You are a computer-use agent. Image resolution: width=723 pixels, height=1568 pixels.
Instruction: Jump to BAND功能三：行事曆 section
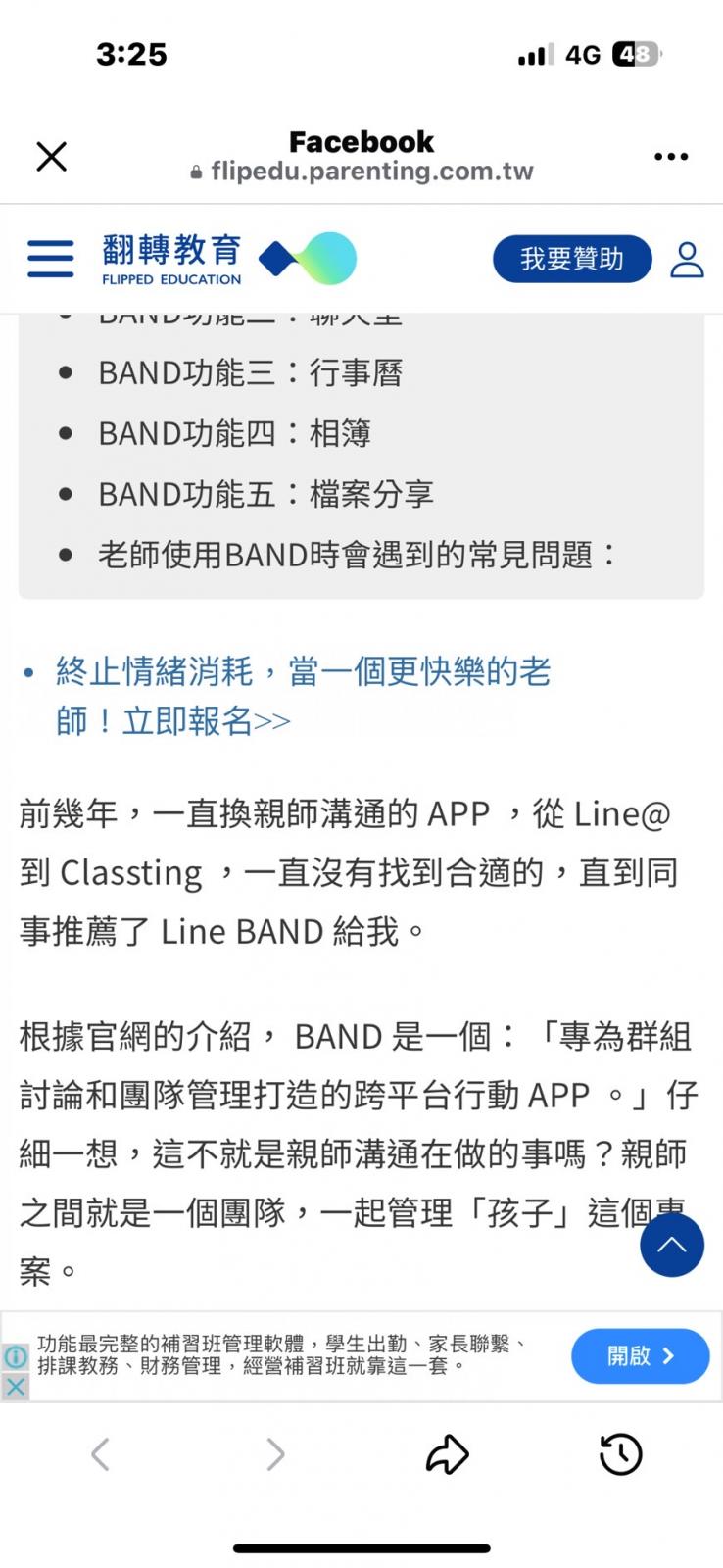(250, 373)
